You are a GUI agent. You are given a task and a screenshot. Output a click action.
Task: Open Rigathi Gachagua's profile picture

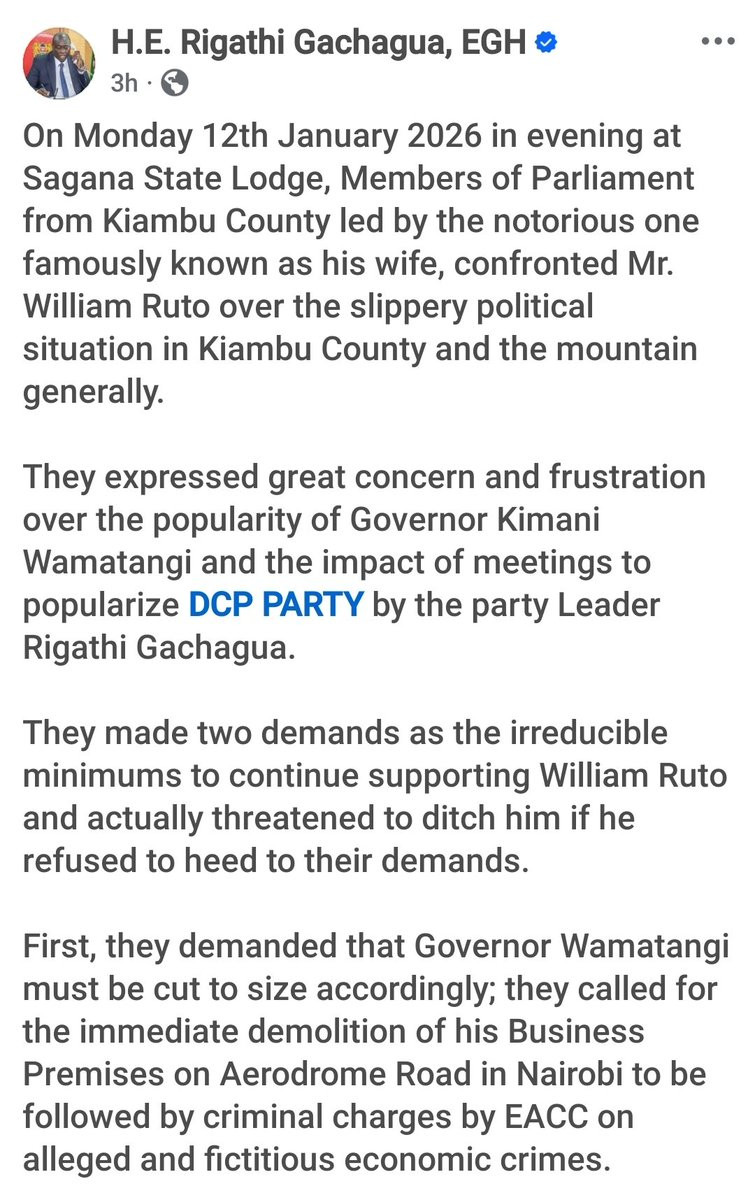[58, 62]
